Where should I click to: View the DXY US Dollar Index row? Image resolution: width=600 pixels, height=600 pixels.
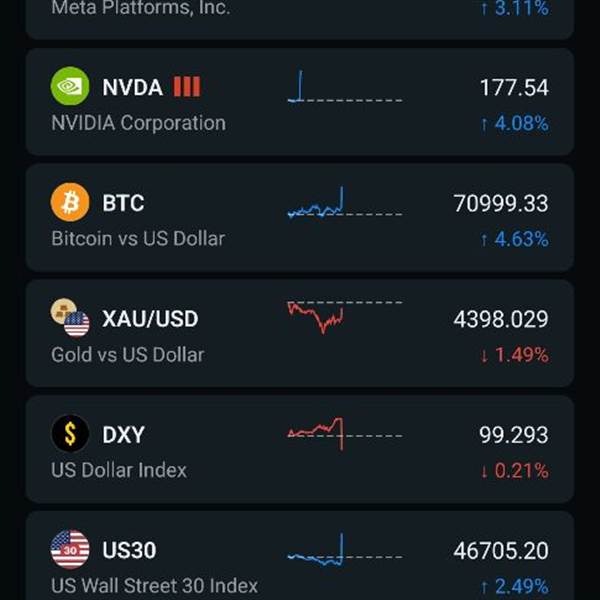point(300,449)
